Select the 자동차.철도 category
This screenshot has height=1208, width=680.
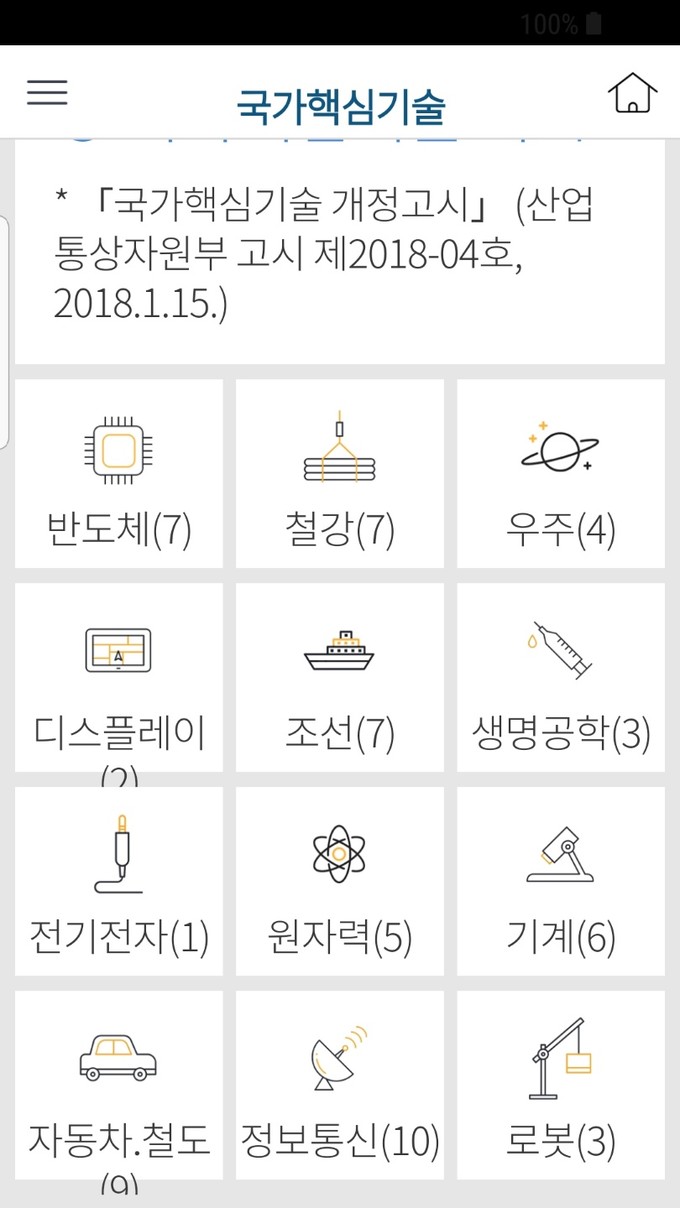point(119,1086)
